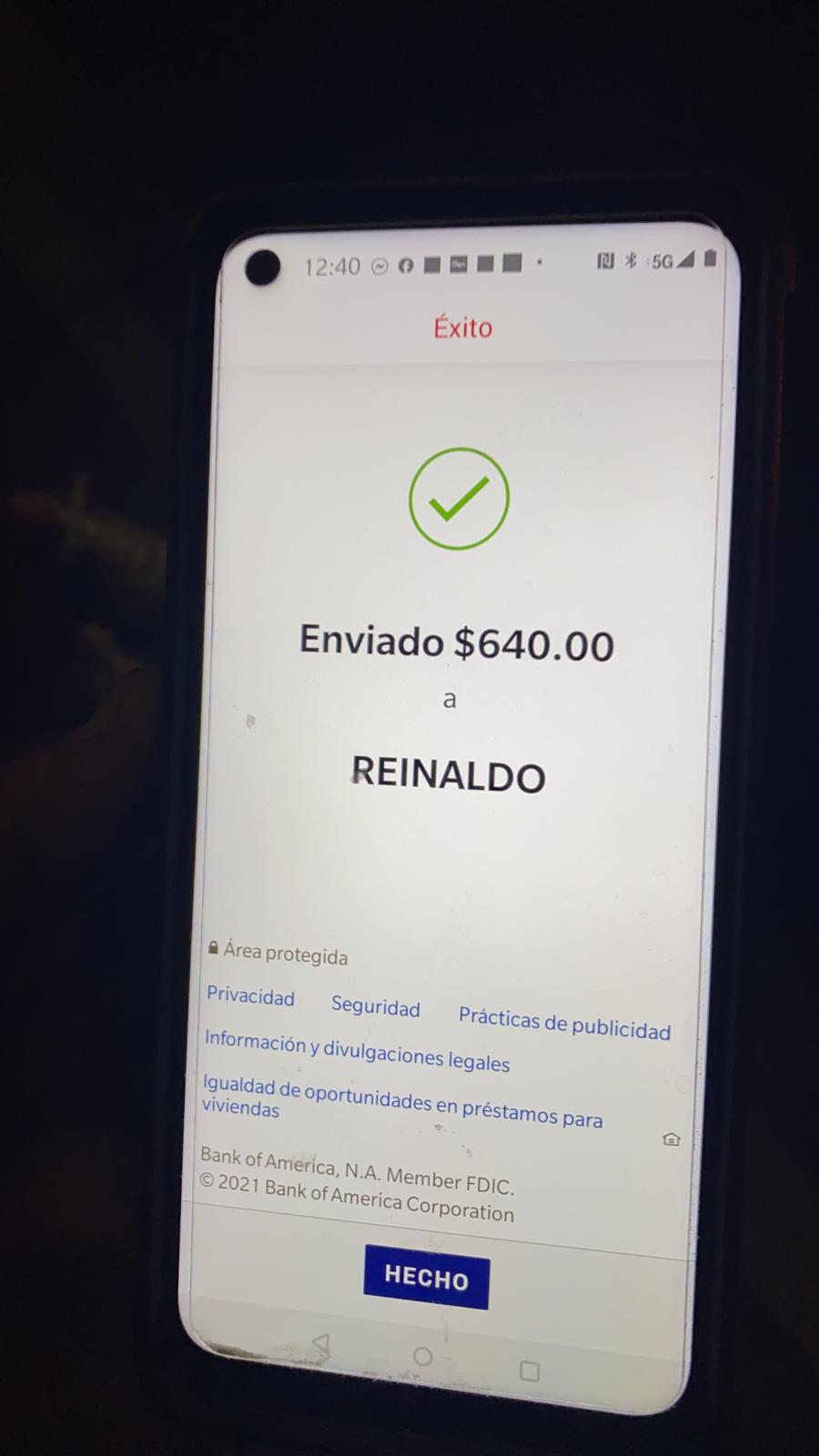Open the Seguridad link
Screen dimensions: 819x1456
tap(376, 1006)
